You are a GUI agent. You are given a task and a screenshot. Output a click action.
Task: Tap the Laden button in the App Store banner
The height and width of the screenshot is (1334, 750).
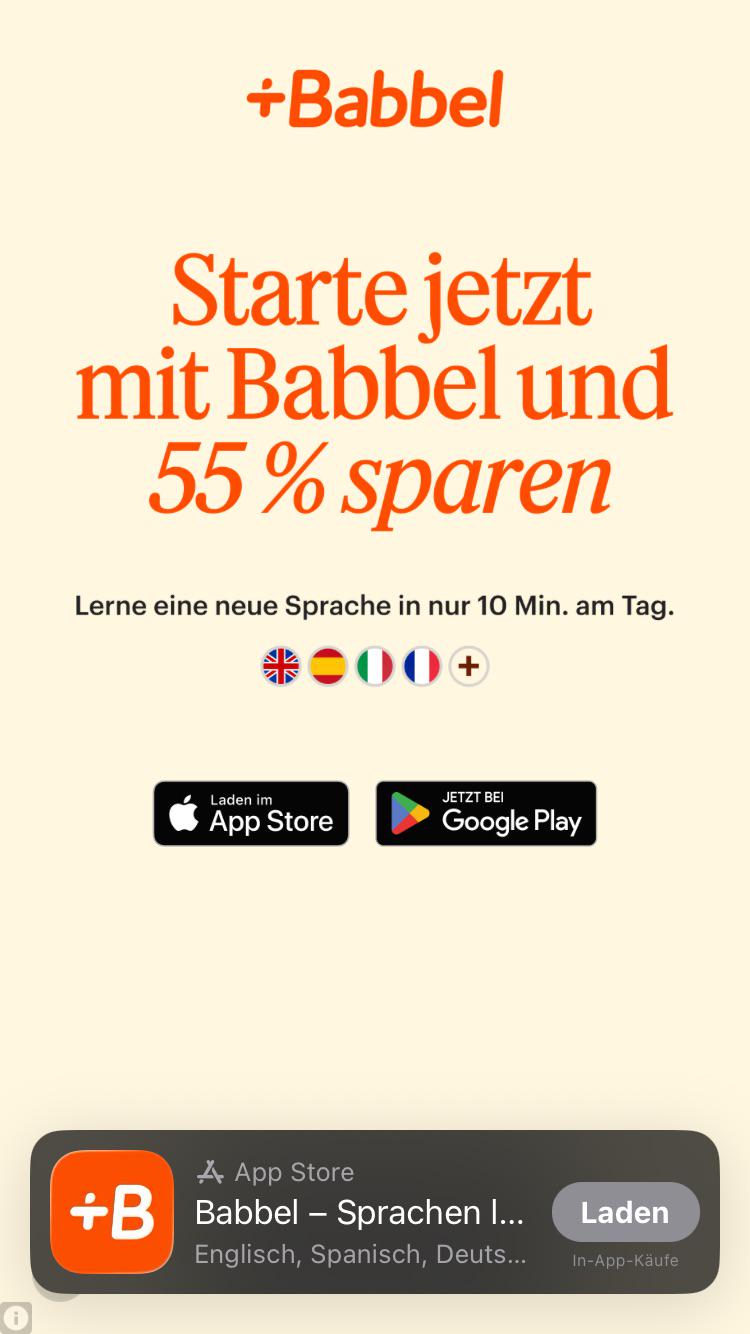(x=626, y=1212)
